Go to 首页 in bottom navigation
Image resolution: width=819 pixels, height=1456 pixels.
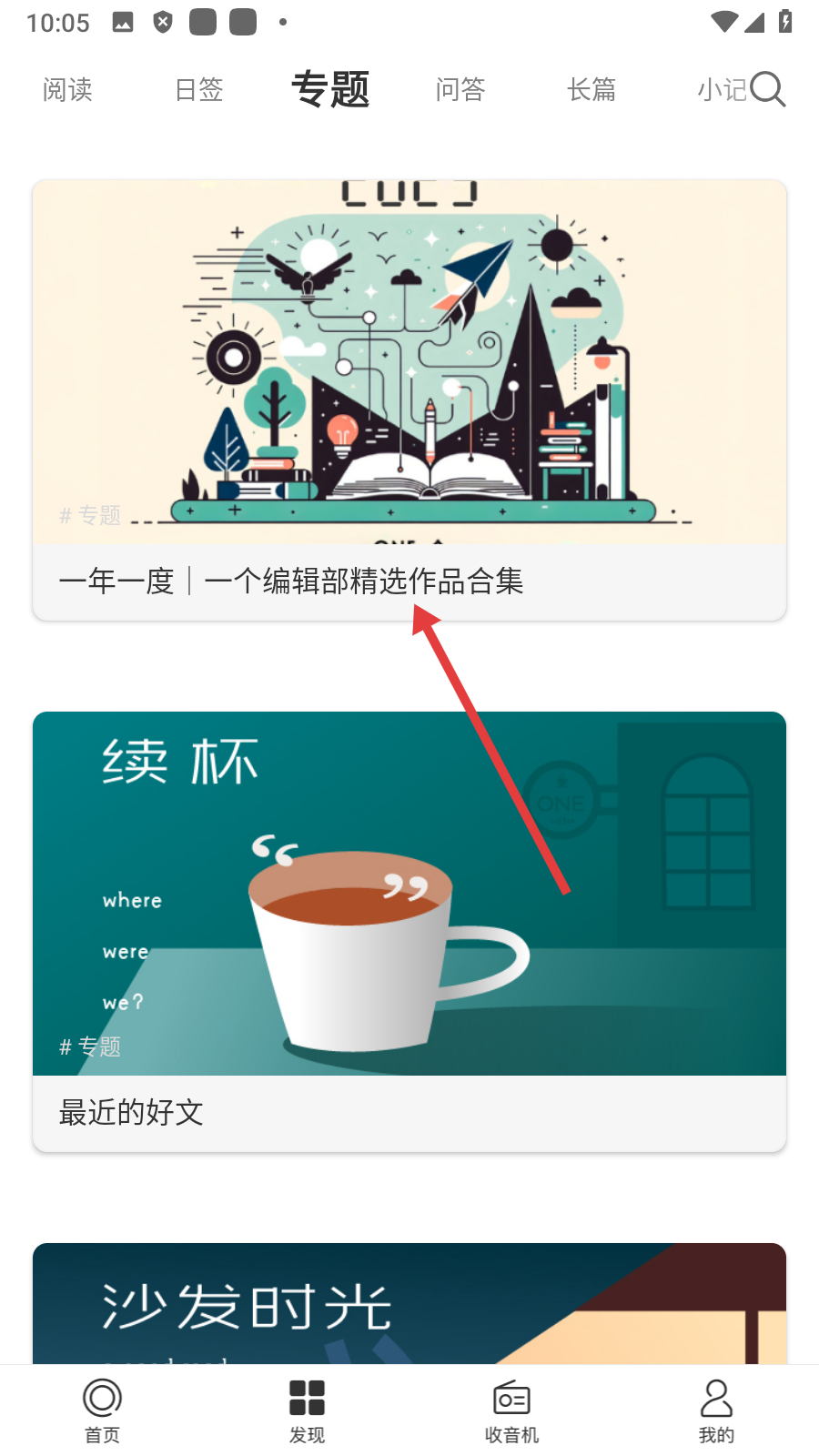pos(102,1410)
